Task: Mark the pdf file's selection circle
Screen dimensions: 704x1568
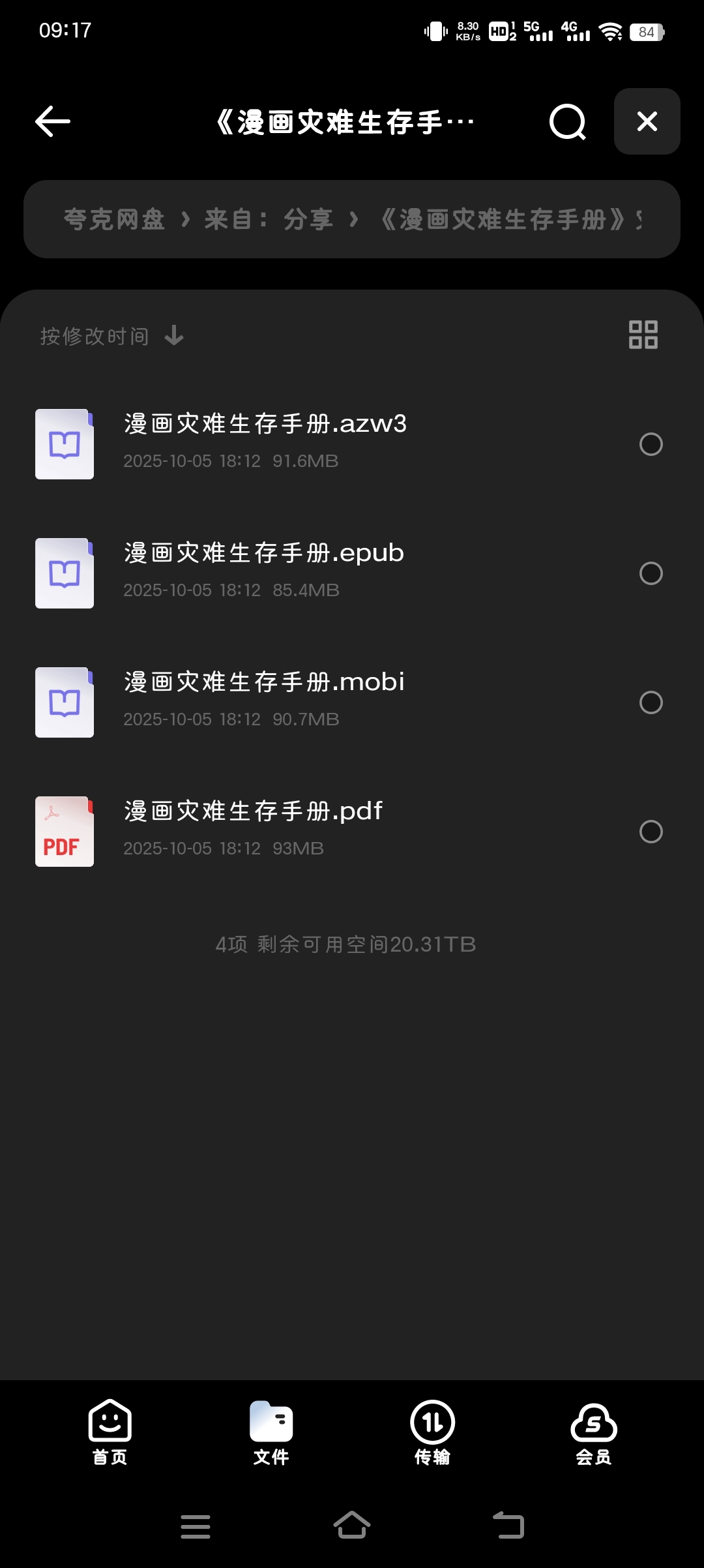Action: point(650,832)
